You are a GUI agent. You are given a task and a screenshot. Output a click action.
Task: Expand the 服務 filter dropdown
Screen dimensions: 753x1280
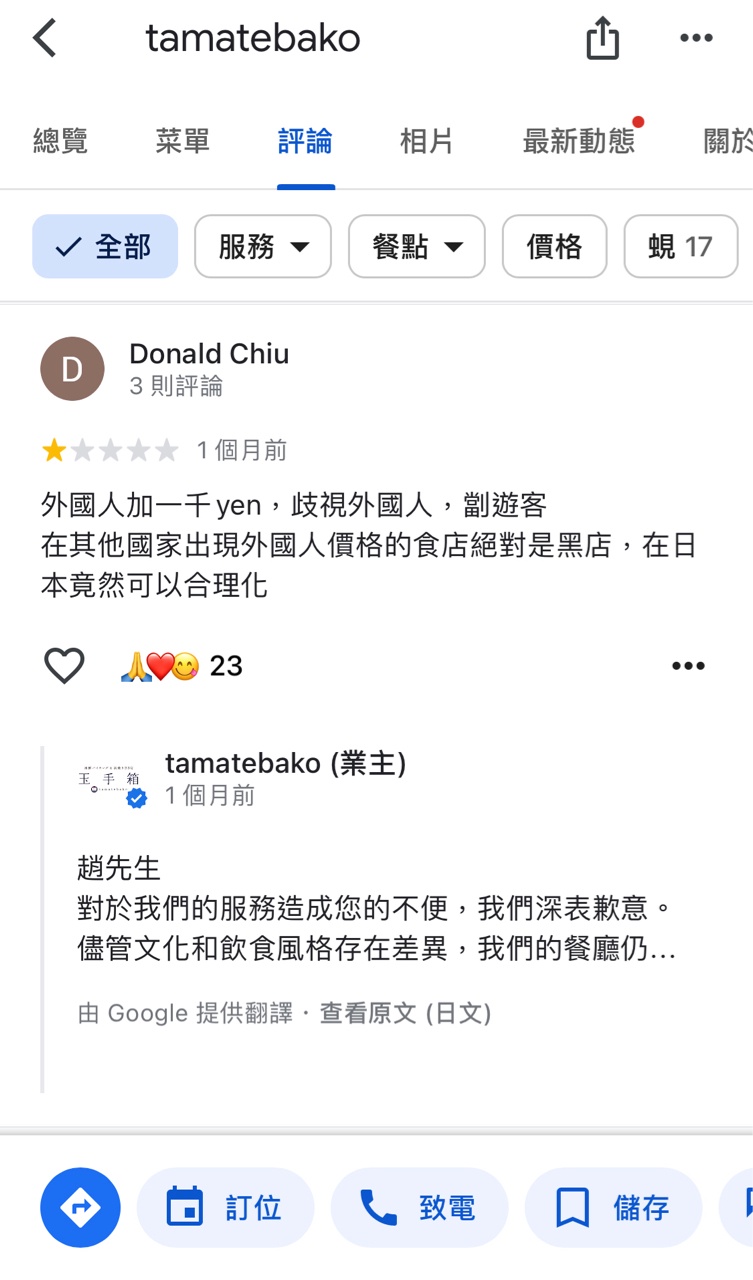263,246
